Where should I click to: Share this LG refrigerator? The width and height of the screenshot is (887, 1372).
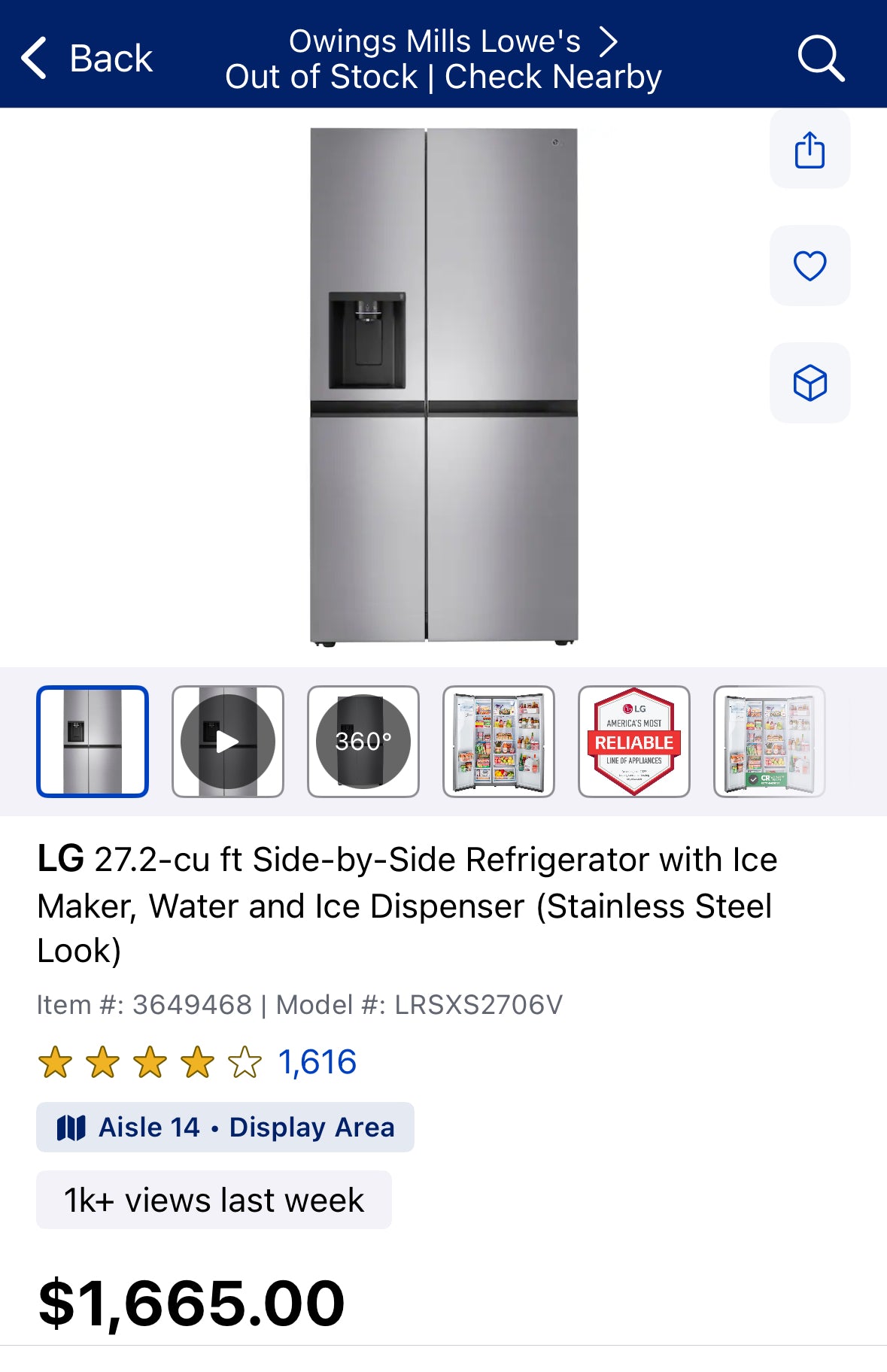pos(810,150)
